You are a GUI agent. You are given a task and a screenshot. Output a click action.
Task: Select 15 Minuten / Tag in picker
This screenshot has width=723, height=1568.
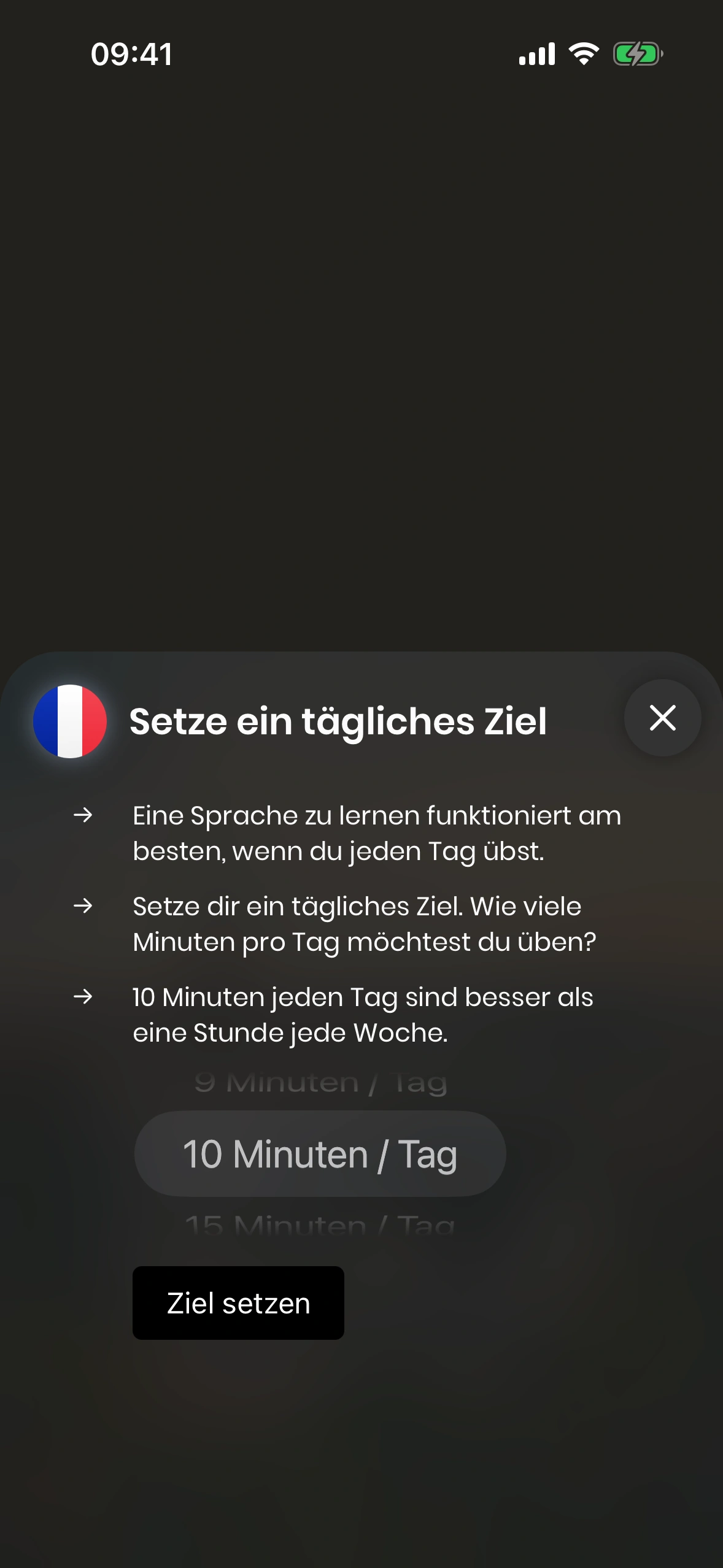[x=320, y=1225]
